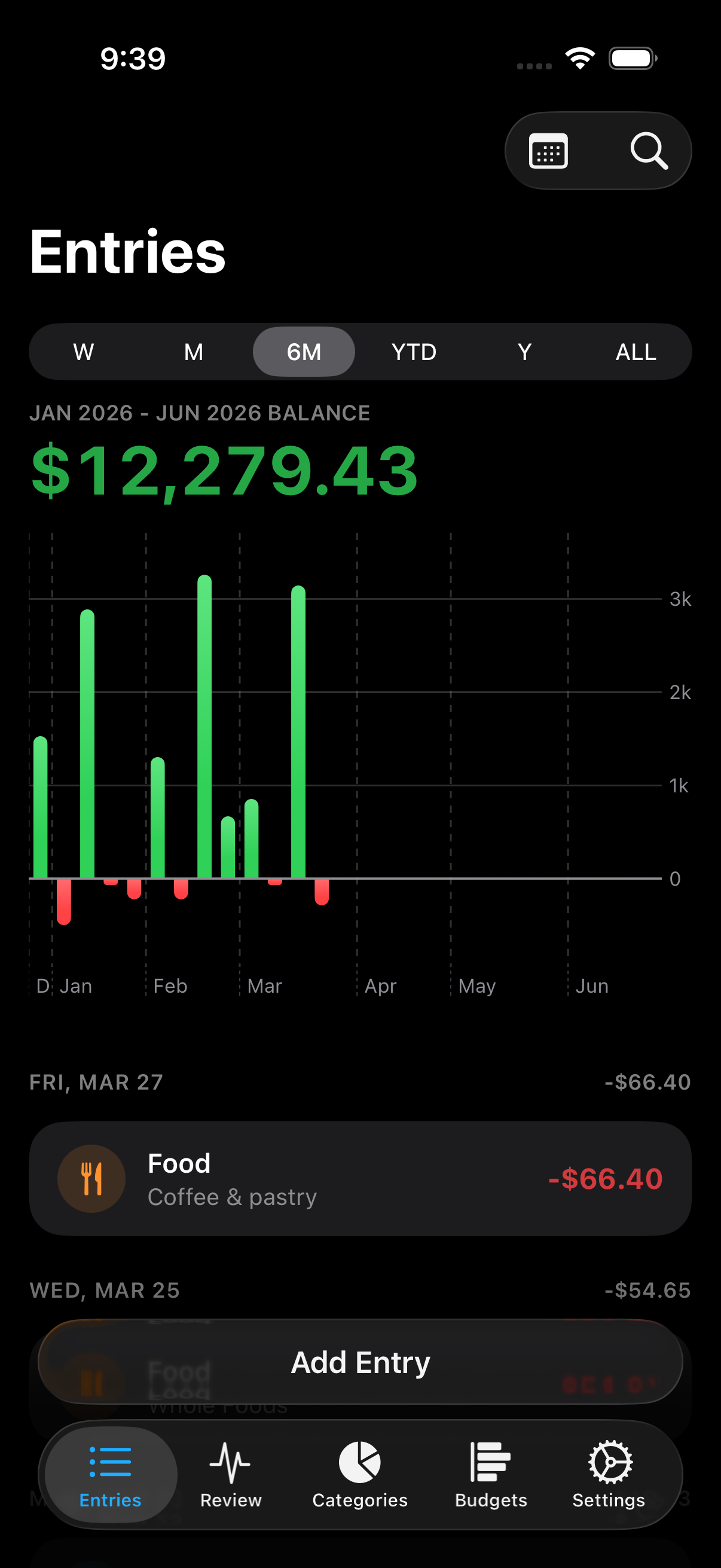Select the 6M range segment
This screenshot has width=721, height=1568.
(304, 352)
